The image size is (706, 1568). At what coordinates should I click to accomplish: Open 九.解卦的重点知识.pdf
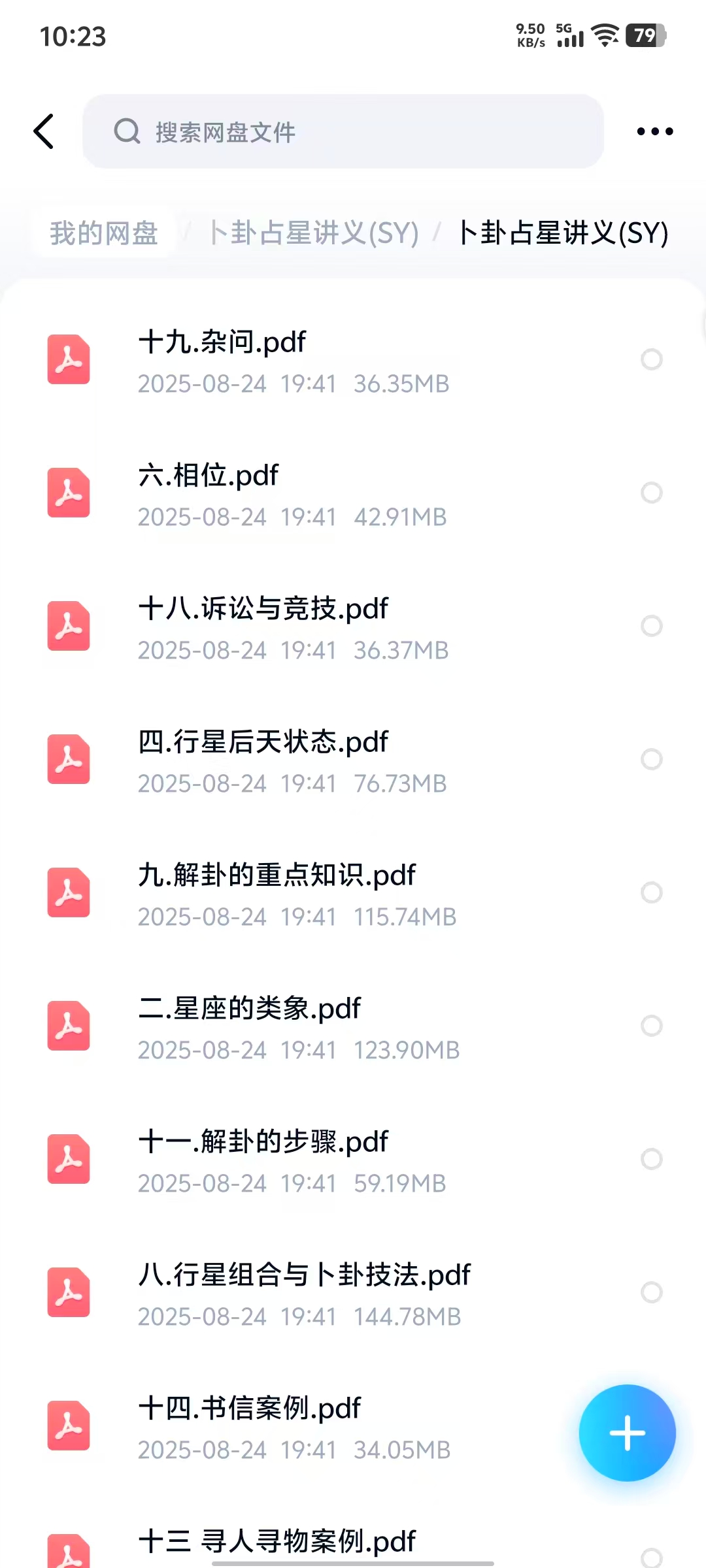[294, 893]
